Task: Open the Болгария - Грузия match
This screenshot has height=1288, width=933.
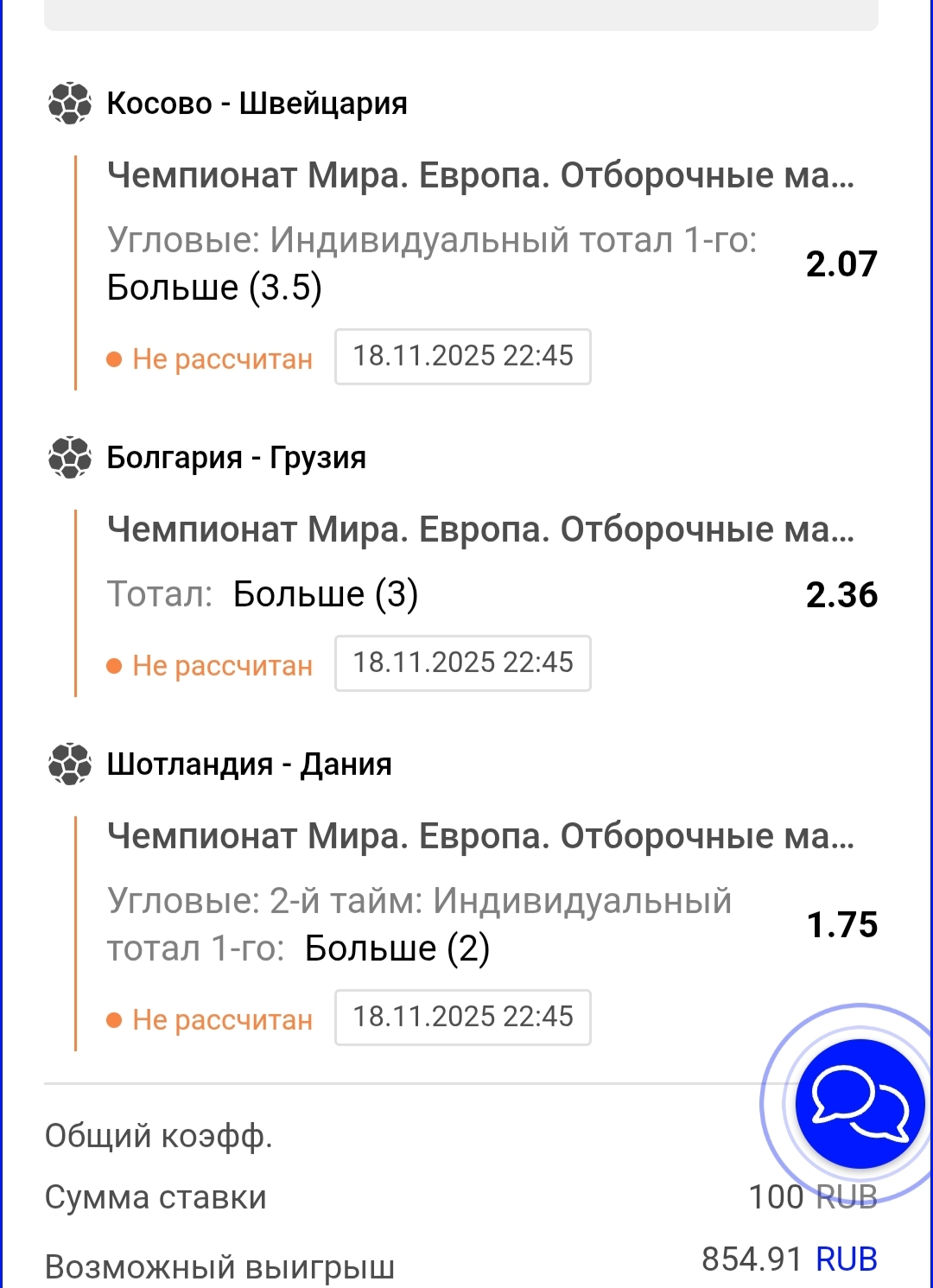Action: [236, 458]
